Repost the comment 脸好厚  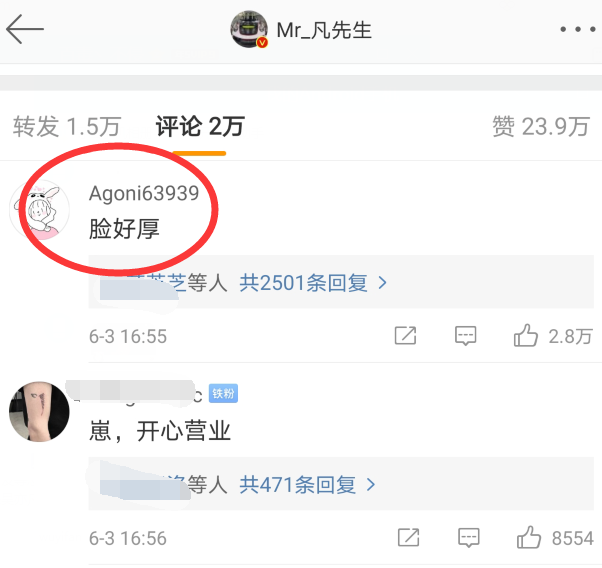[405, 336]
